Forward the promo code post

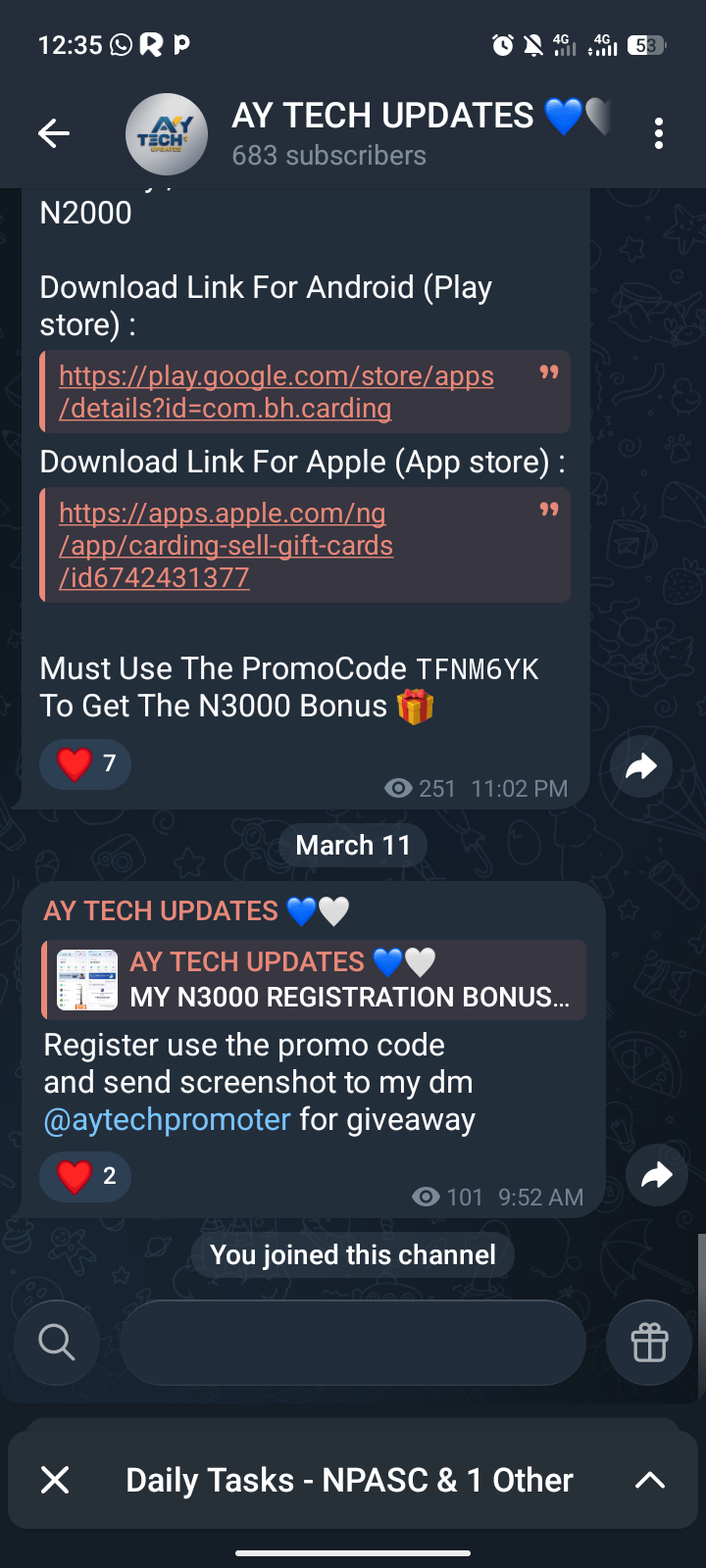click(640, 766)
